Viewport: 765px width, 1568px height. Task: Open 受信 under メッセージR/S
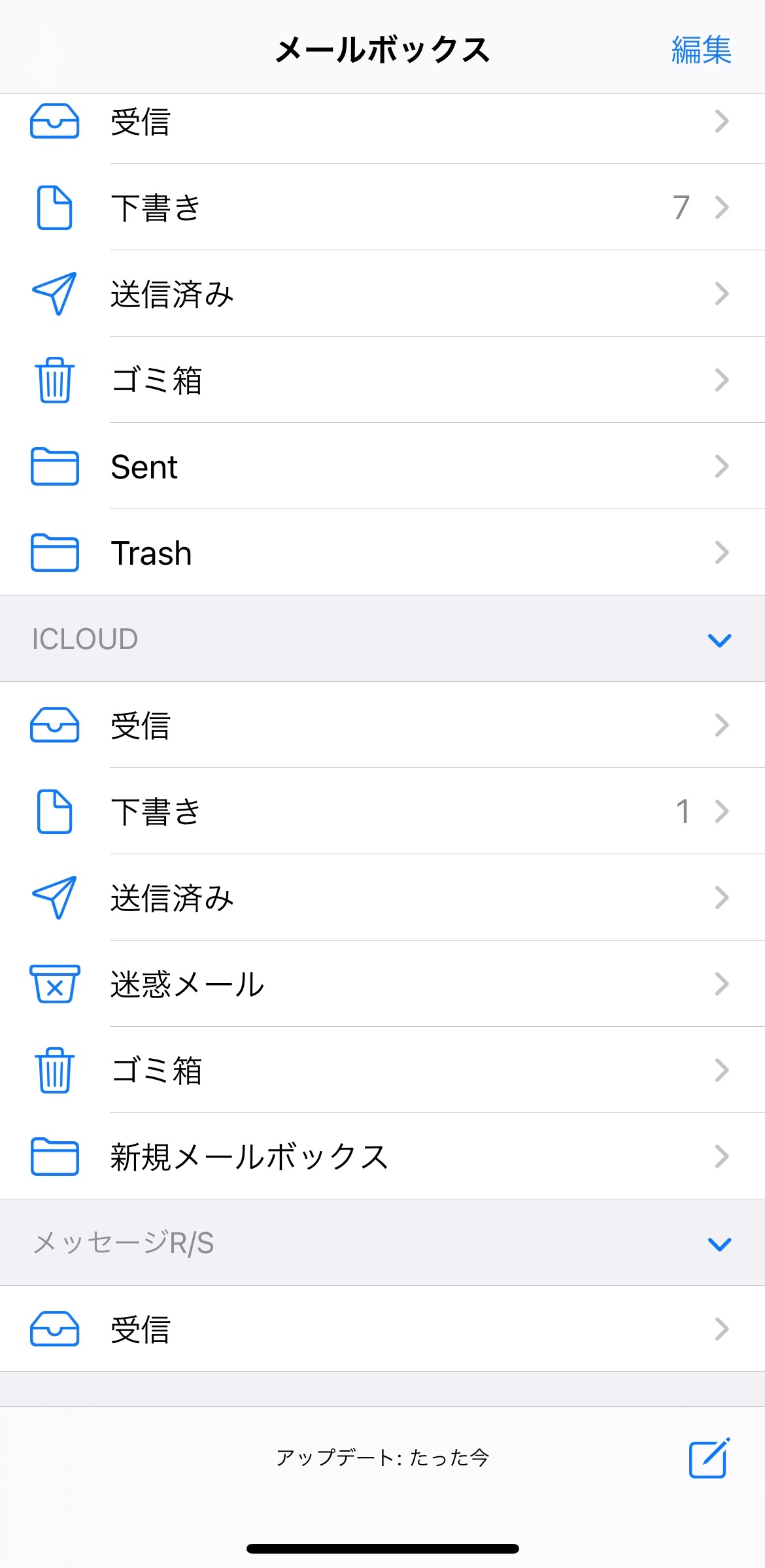[x=382, y=1329]
